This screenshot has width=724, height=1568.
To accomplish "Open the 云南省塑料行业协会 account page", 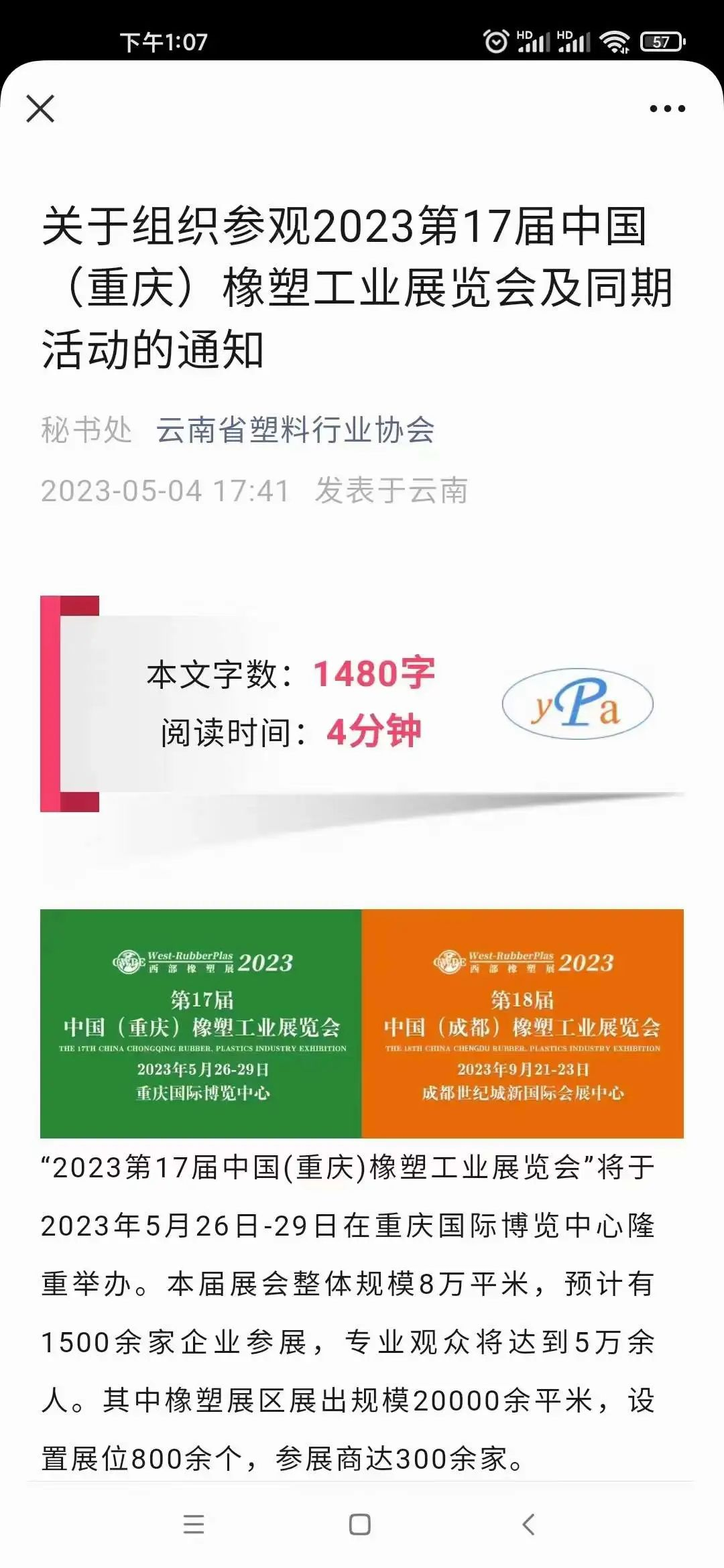I will click(x=295, y=430).
